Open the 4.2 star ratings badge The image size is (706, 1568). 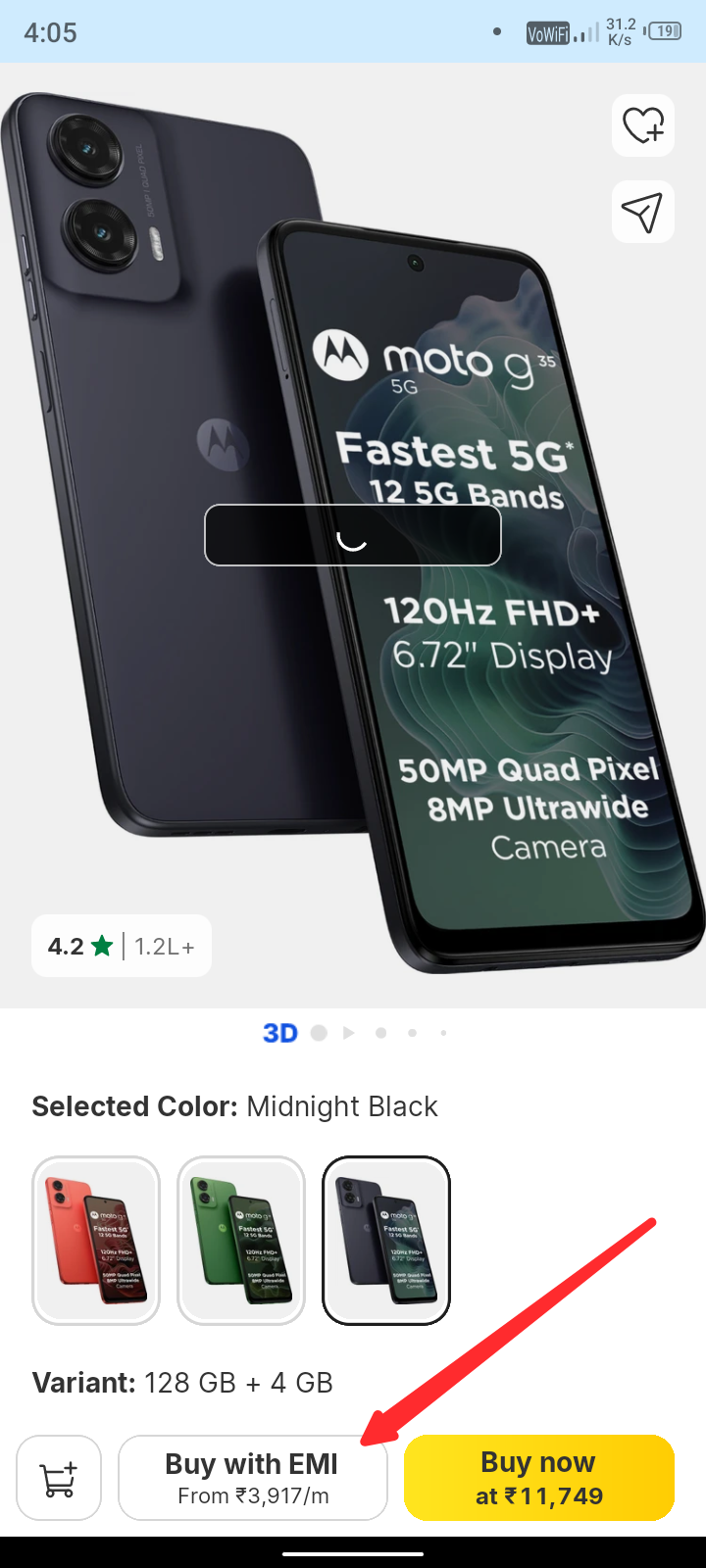(122, 946)
